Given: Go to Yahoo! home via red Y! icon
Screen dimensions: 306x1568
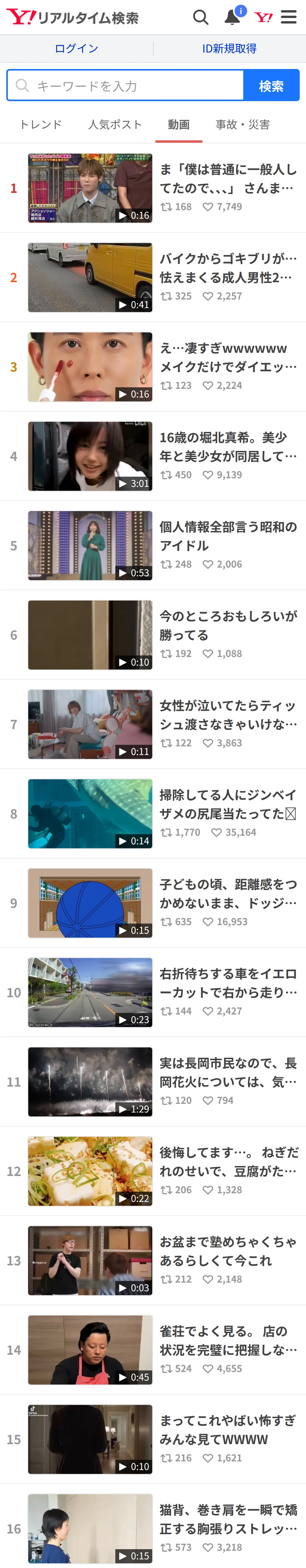Looking at the screenshot, I should (x=263, y=17).
